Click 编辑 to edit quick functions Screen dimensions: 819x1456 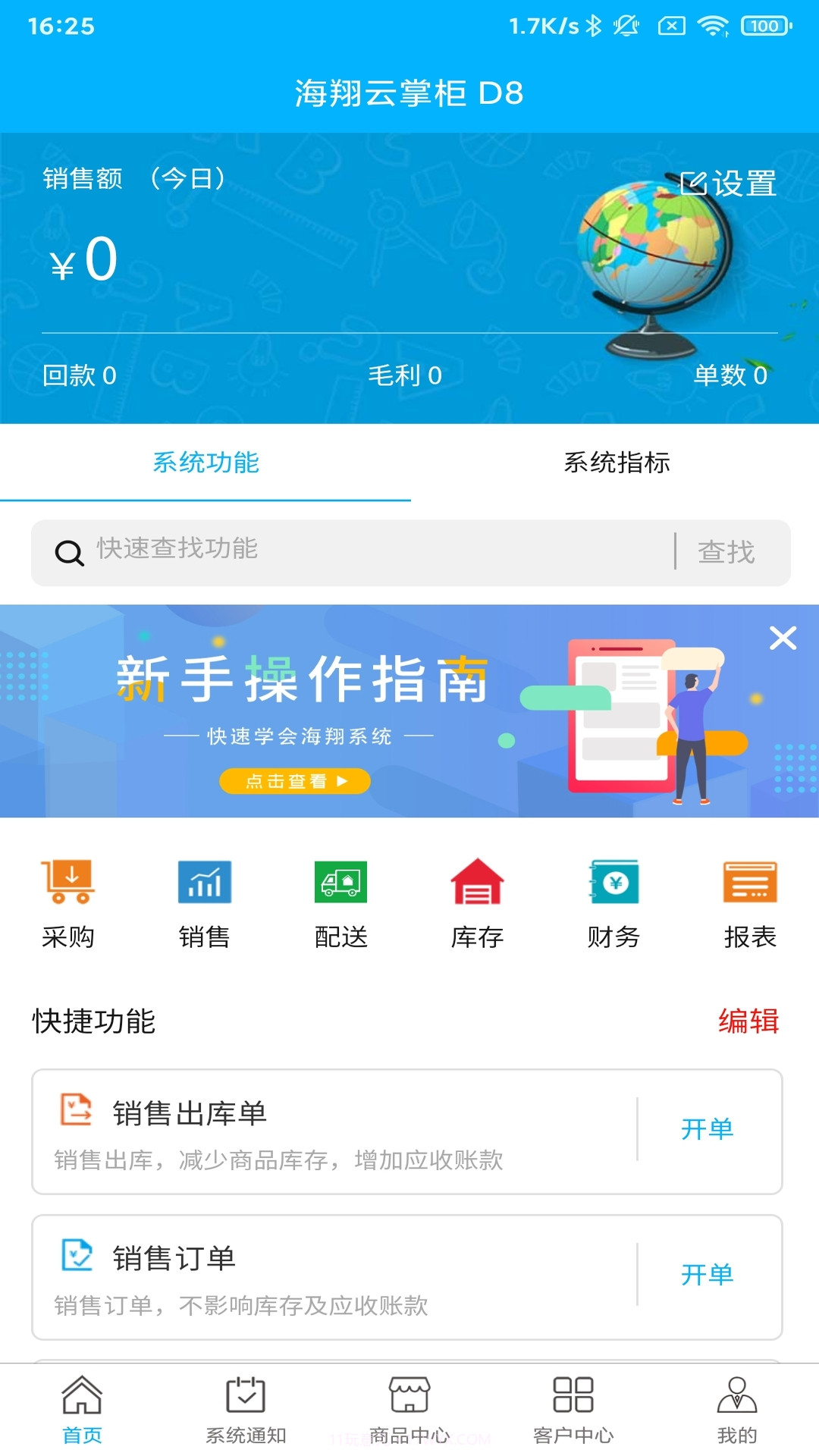(x=749, y=1021)
